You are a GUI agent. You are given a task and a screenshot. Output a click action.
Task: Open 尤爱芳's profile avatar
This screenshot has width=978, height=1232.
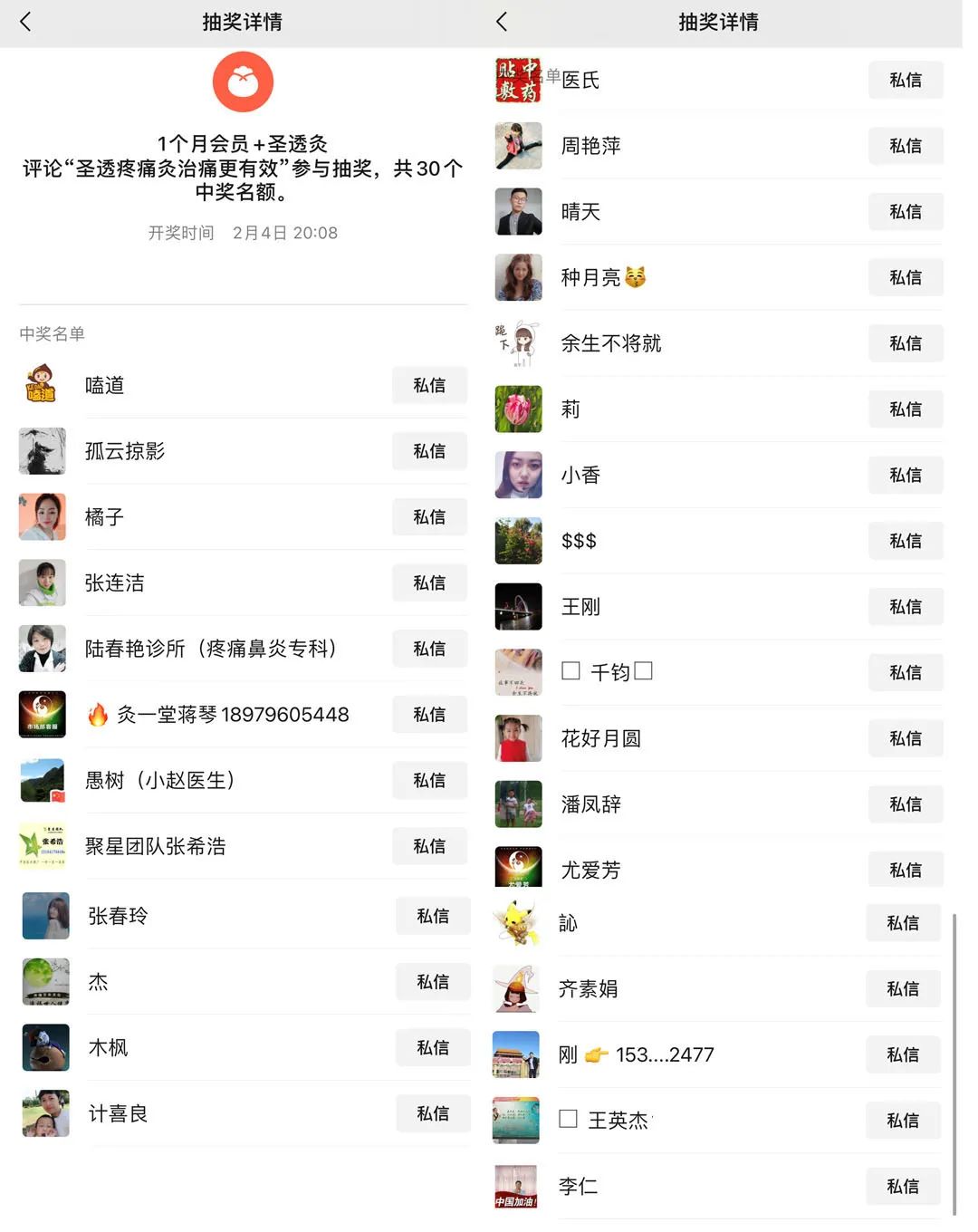(x=519, y=867)
